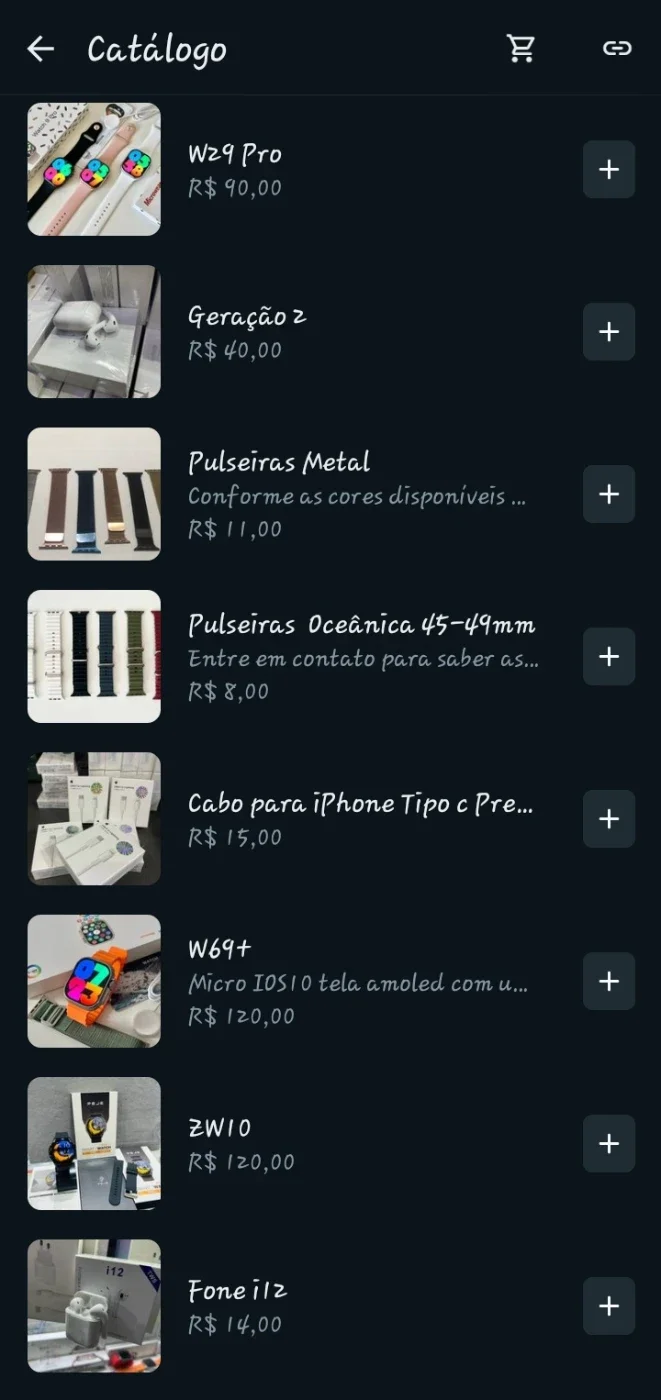Open the W29 Pro product
The image size is (661, 1400).
pyautogui.click(x=300, y=169)
